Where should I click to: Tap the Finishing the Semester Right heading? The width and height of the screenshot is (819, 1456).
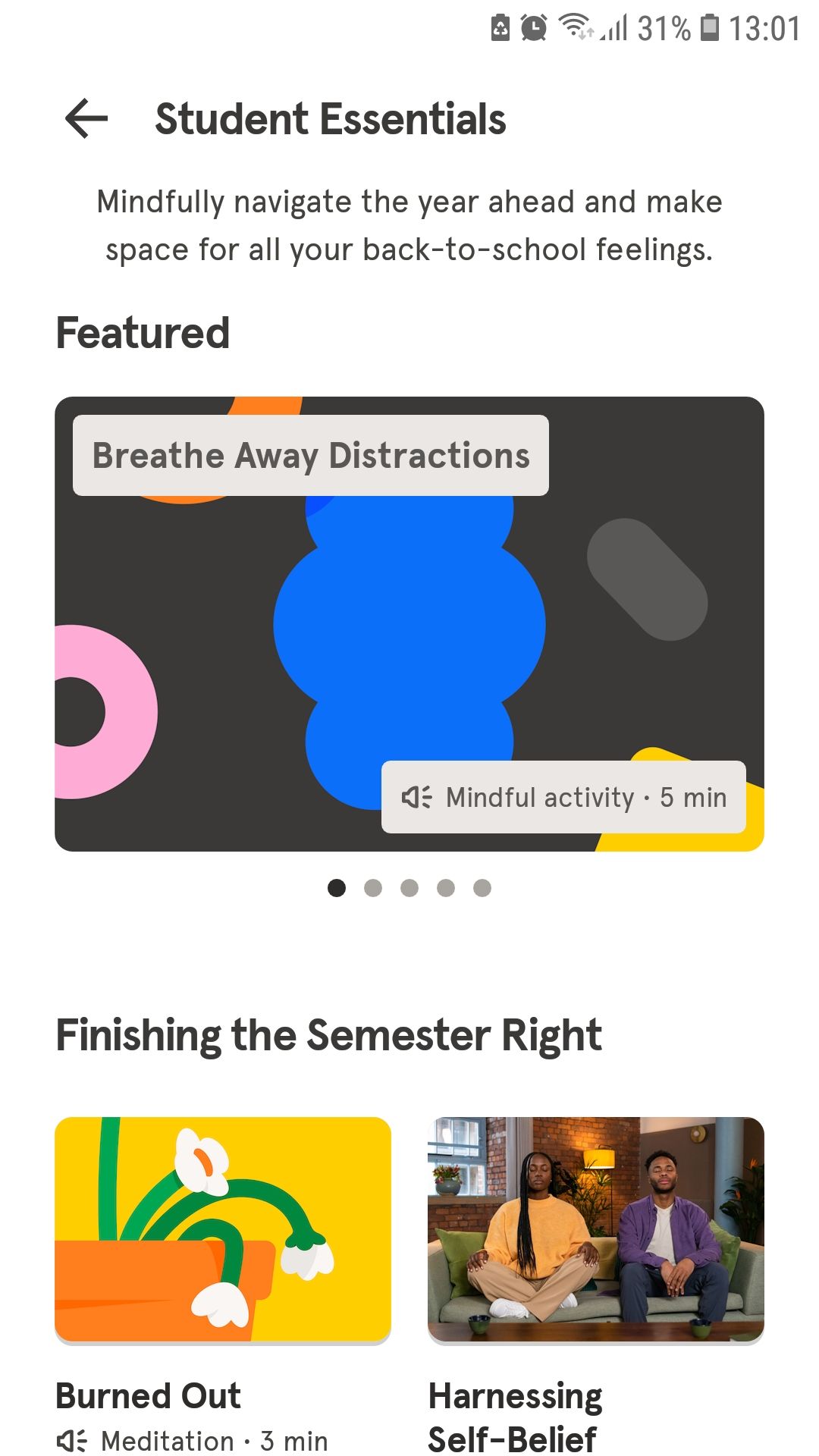point(329,1034)
